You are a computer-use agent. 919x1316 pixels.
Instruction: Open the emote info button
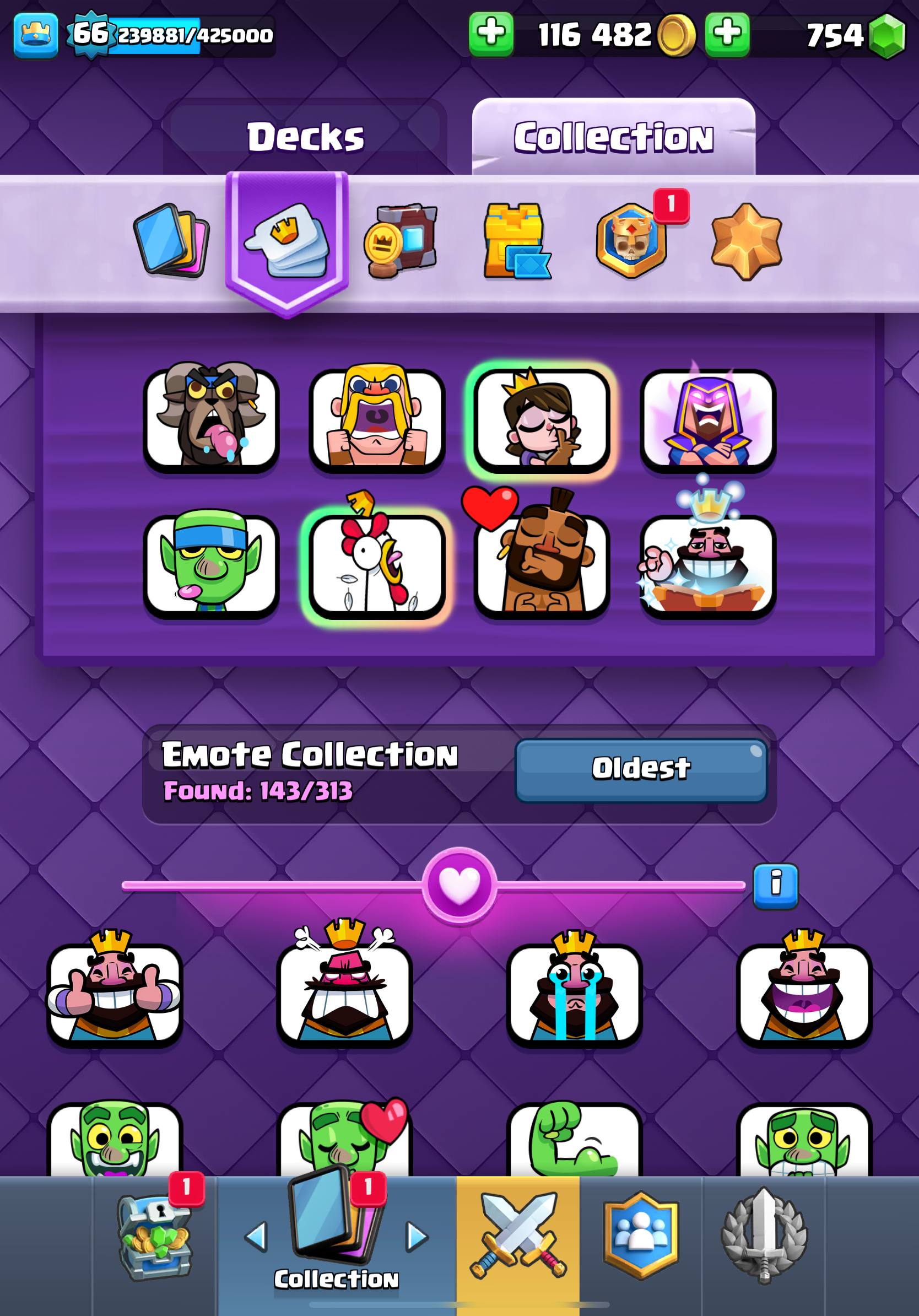[x=775, y=886]
